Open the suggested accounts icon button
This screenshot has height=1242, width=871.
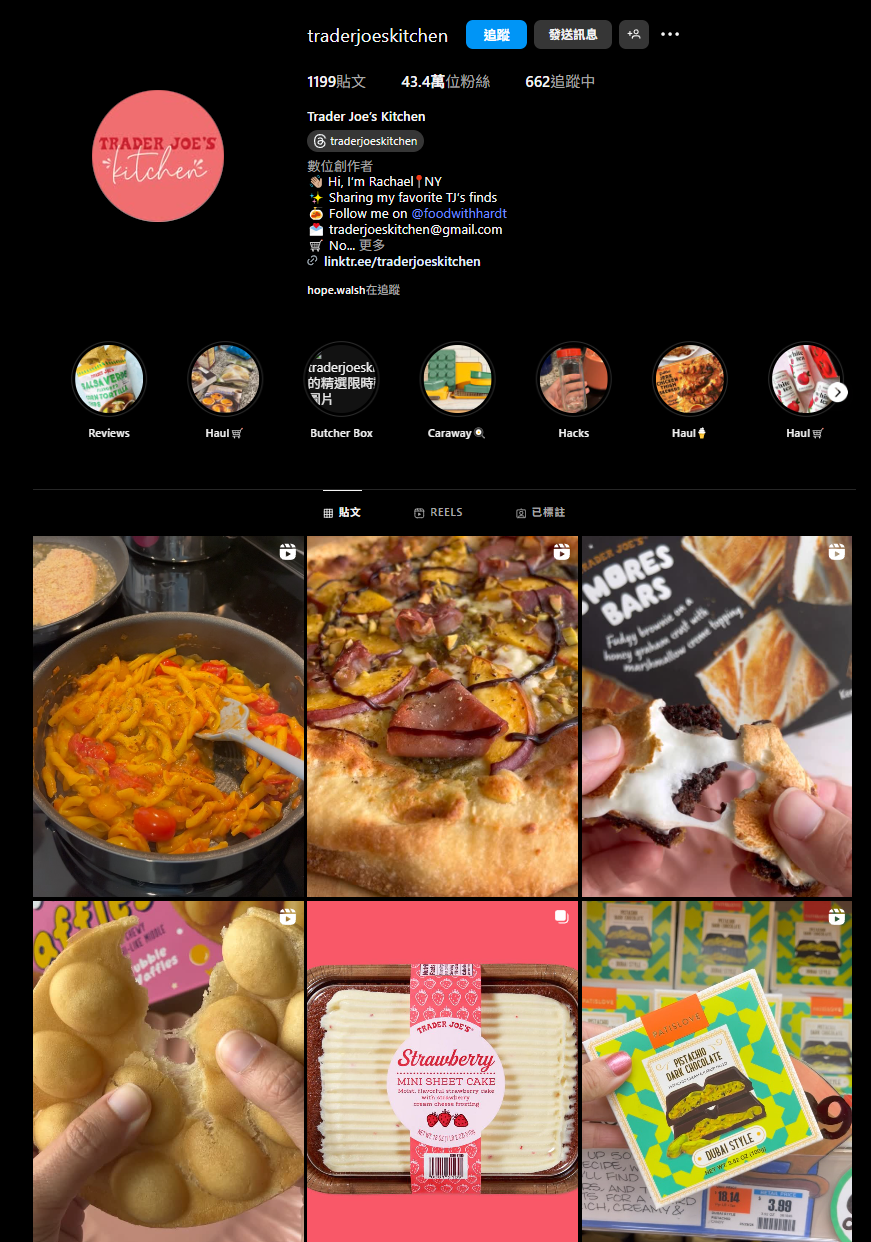(634, 35)
